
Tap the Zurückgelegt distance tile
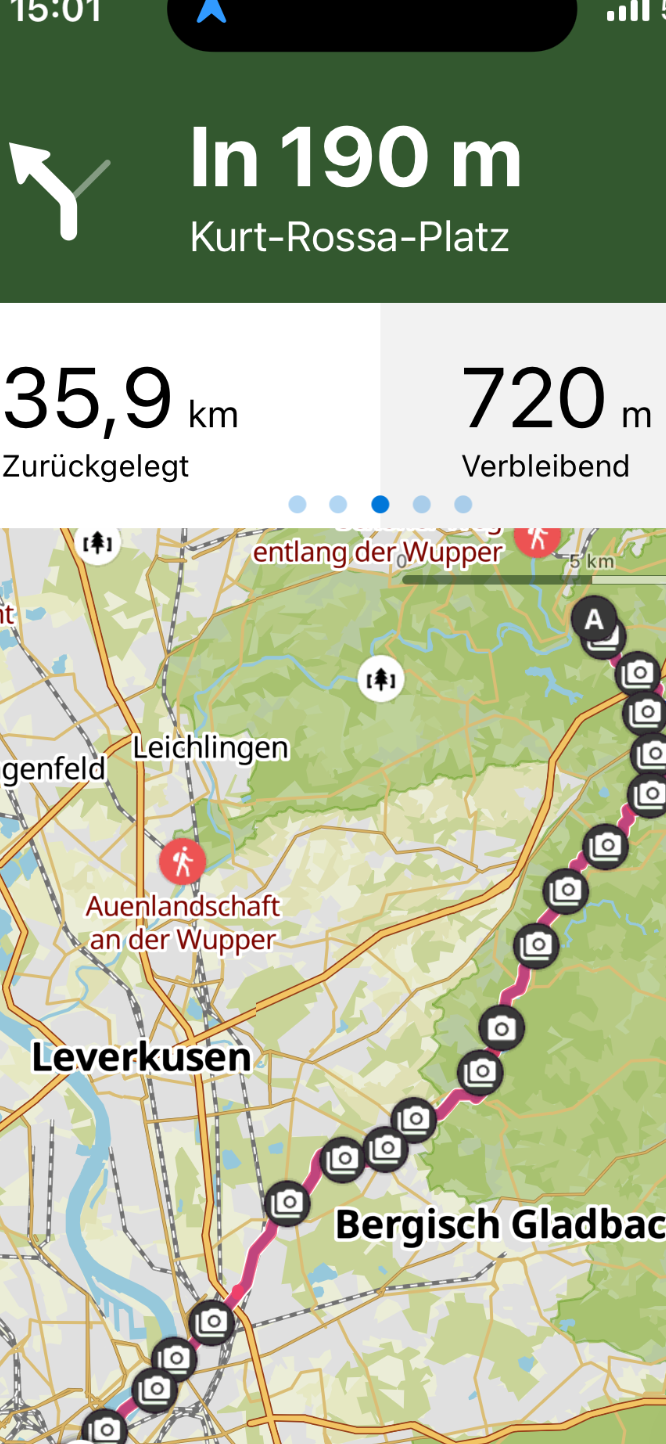[x=190, y=415]
